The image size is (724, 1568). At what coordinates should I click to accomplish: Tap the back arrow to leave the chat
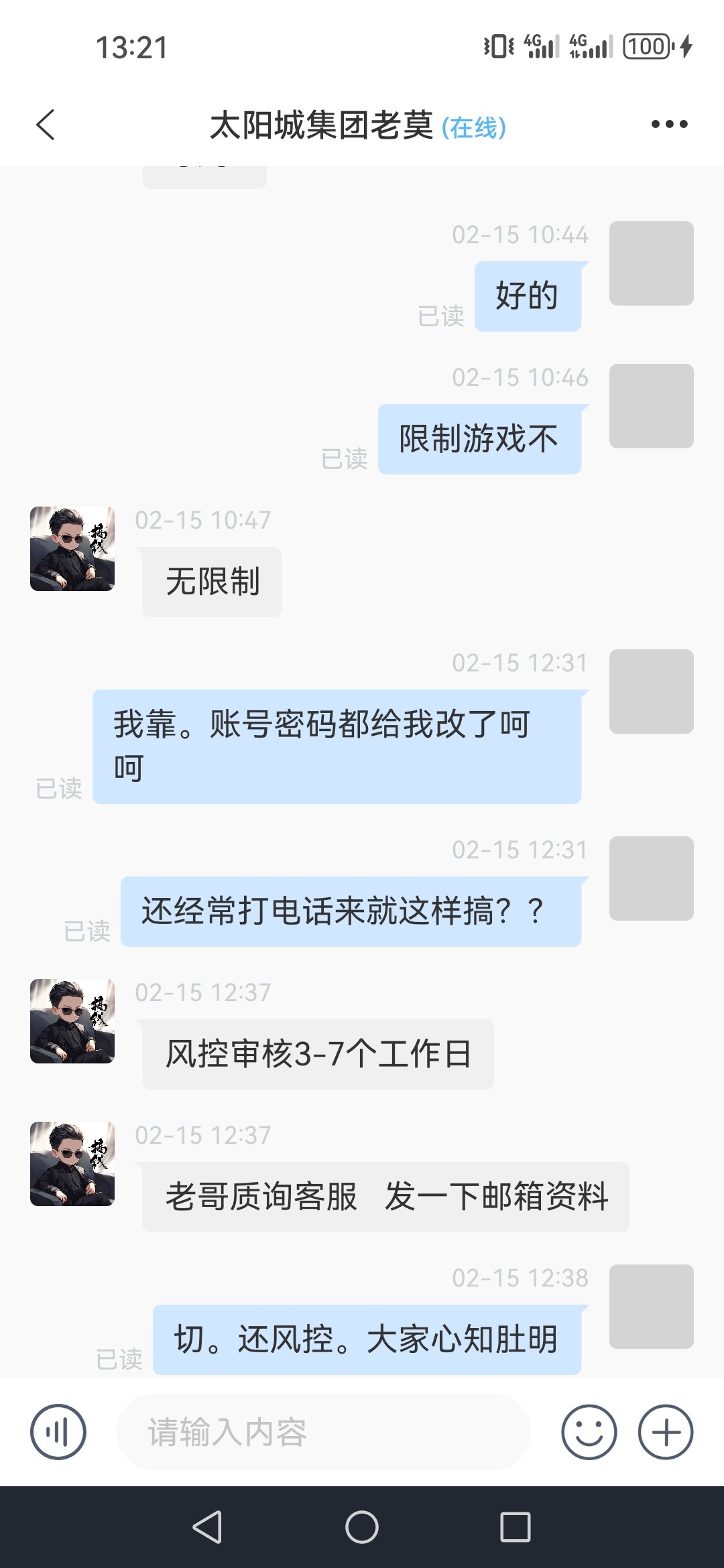[44, 124]
